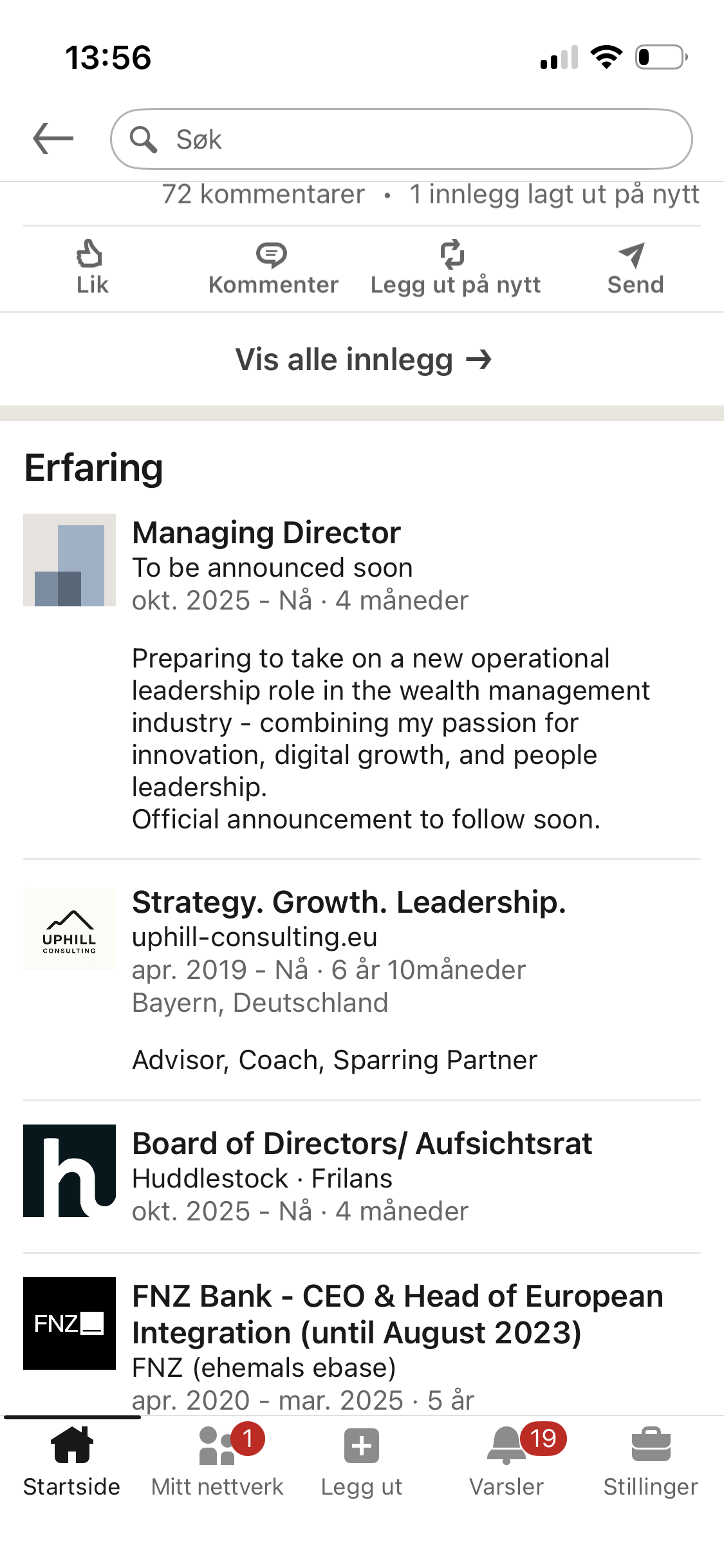Open Vis alle innlegg
This screenshot has width=724, height=1568.
[362, 359]
